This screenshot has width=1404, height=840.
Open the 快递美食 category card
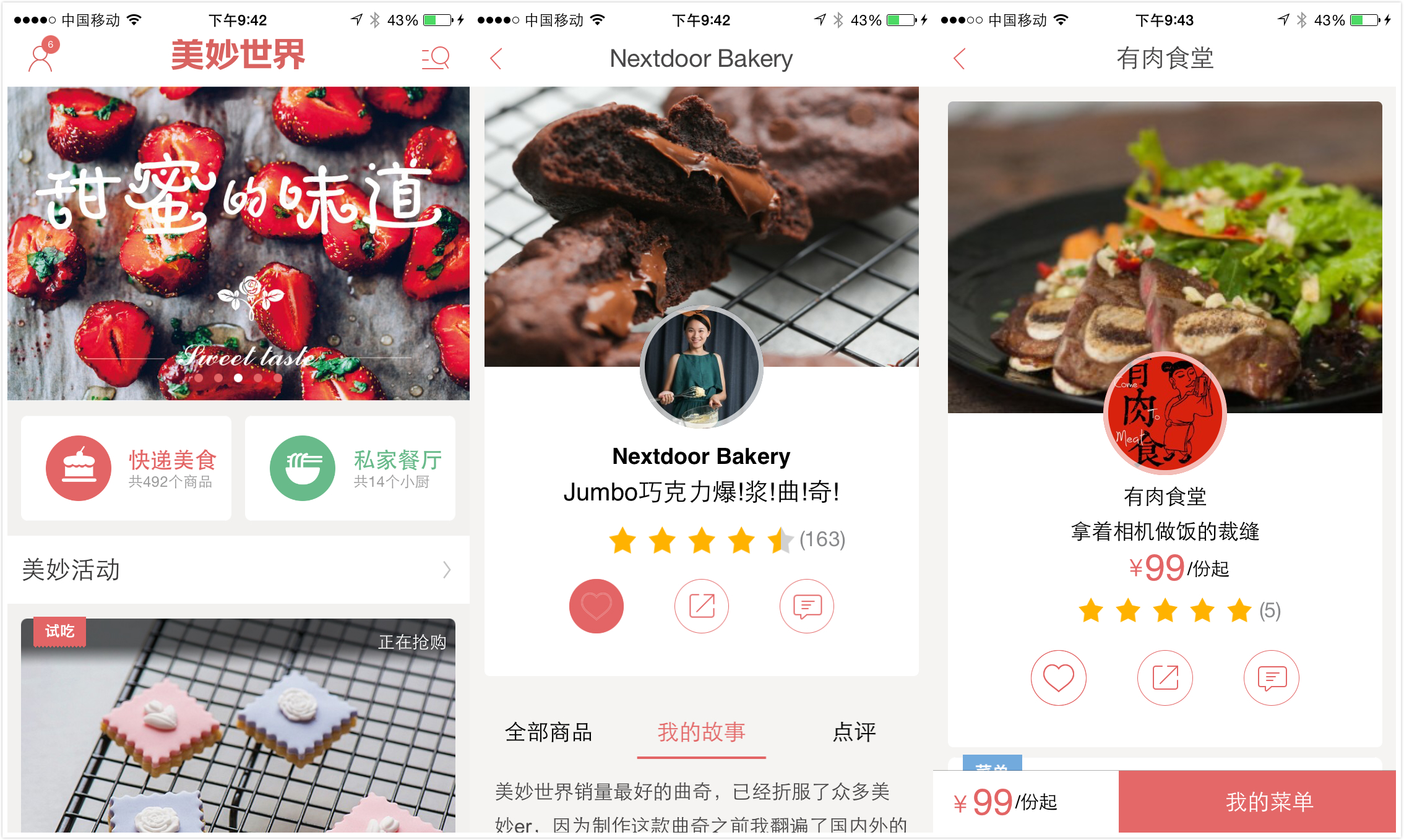coord(126,468)
